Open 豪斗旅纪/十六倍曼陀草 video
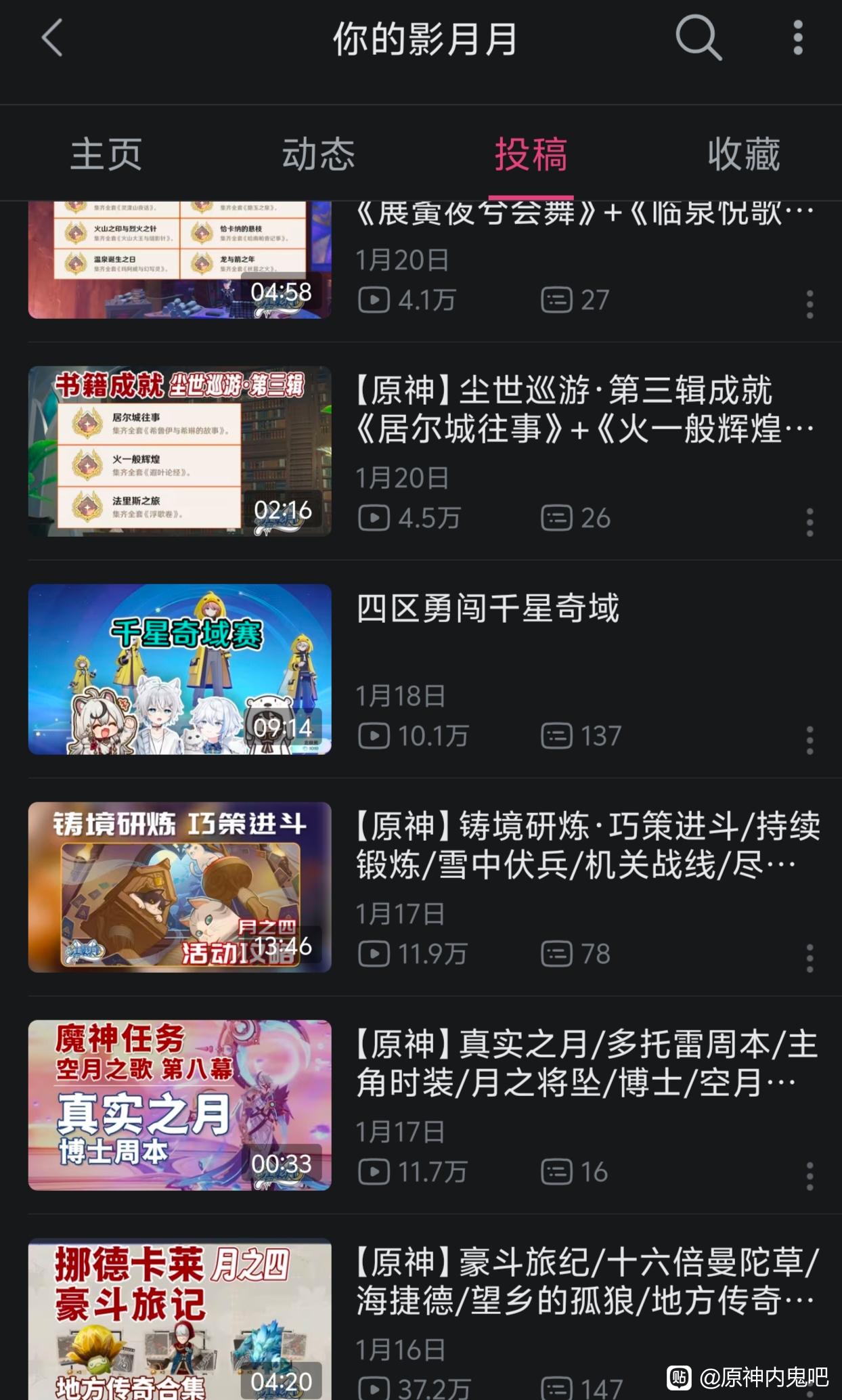The image size is (842, 1400). (179, 1317)
